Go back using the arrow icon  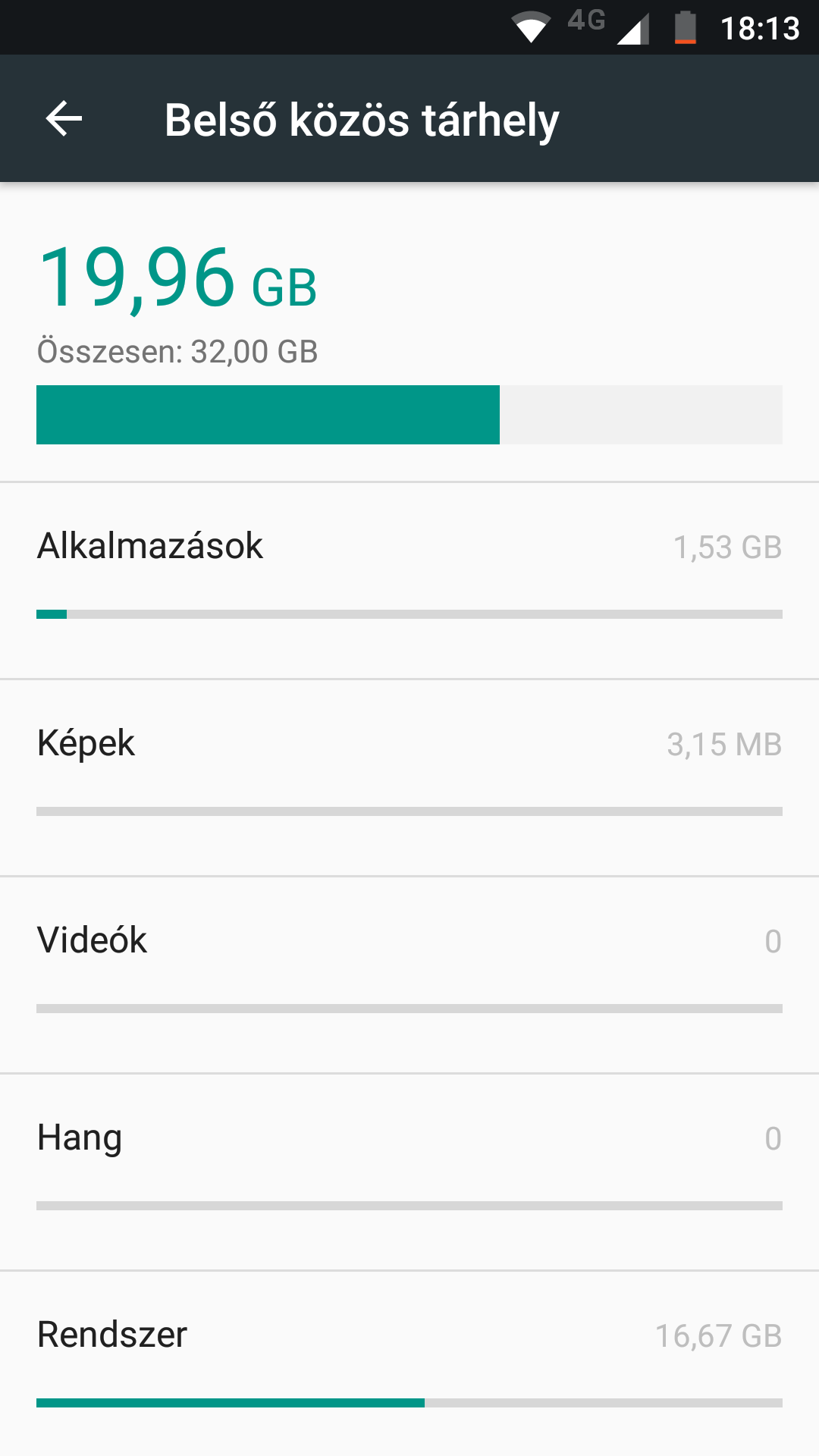64,119
